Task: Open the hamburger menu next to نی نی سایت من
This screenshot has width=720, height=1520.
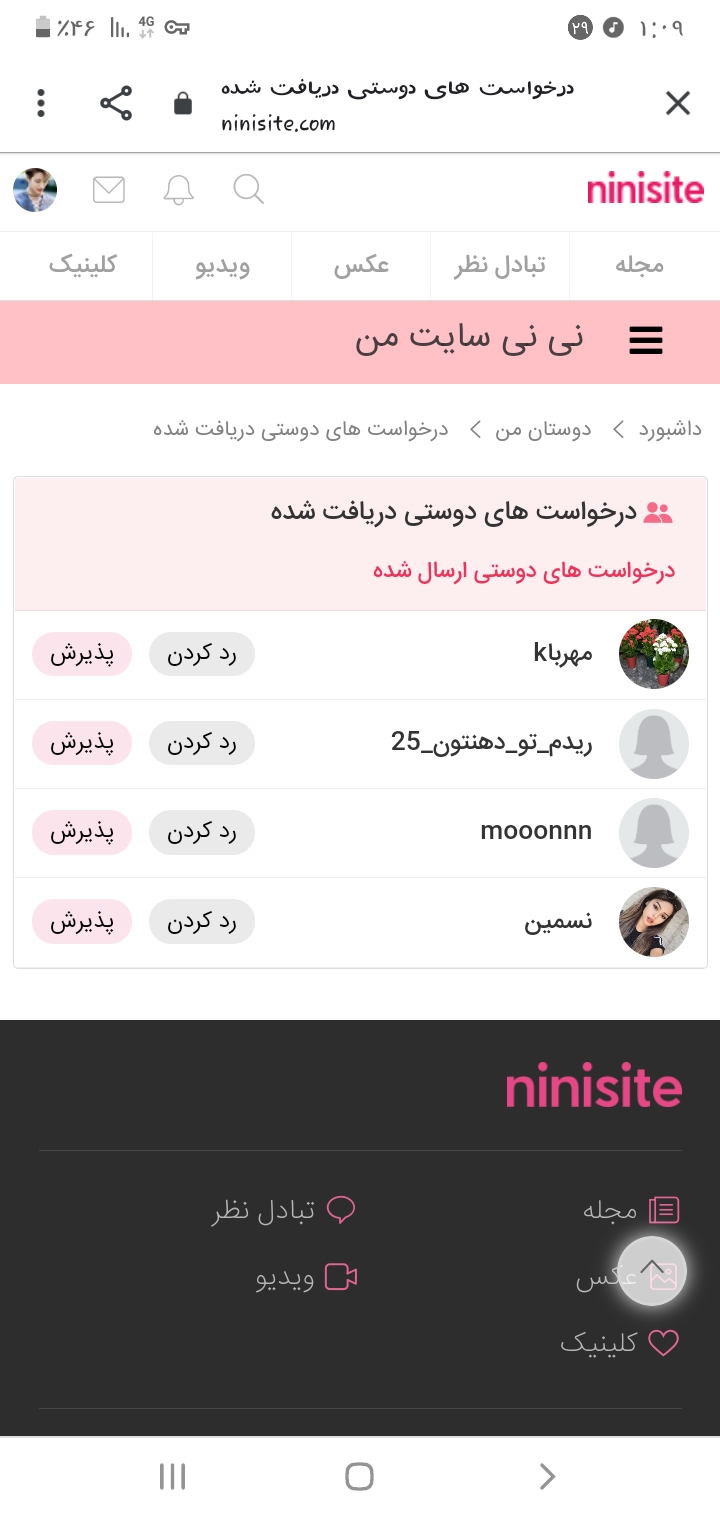Action: 646,341
